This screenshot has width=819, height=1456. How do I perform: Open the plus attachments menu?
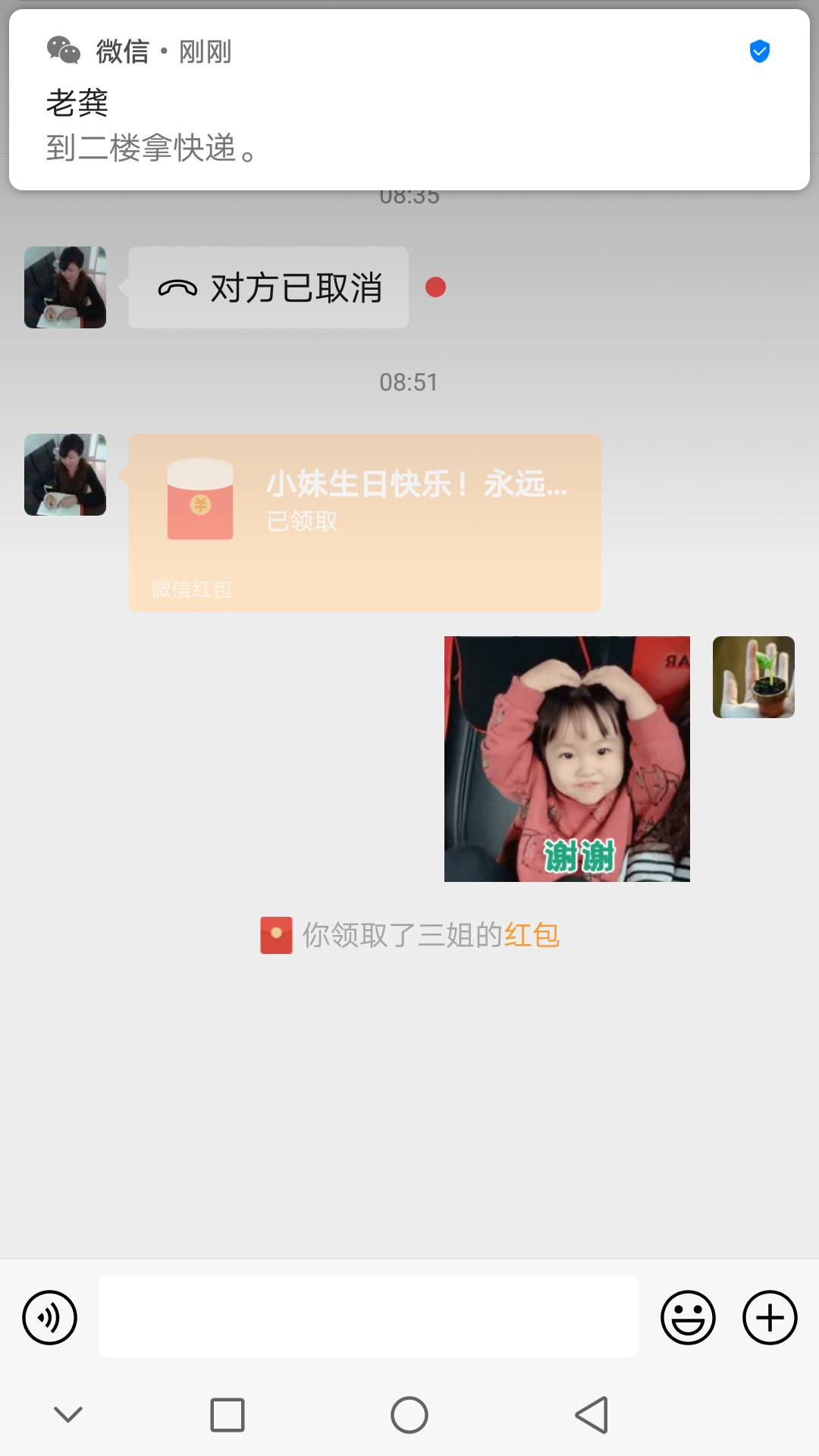pyautogui.click(x=769, y=1317)
